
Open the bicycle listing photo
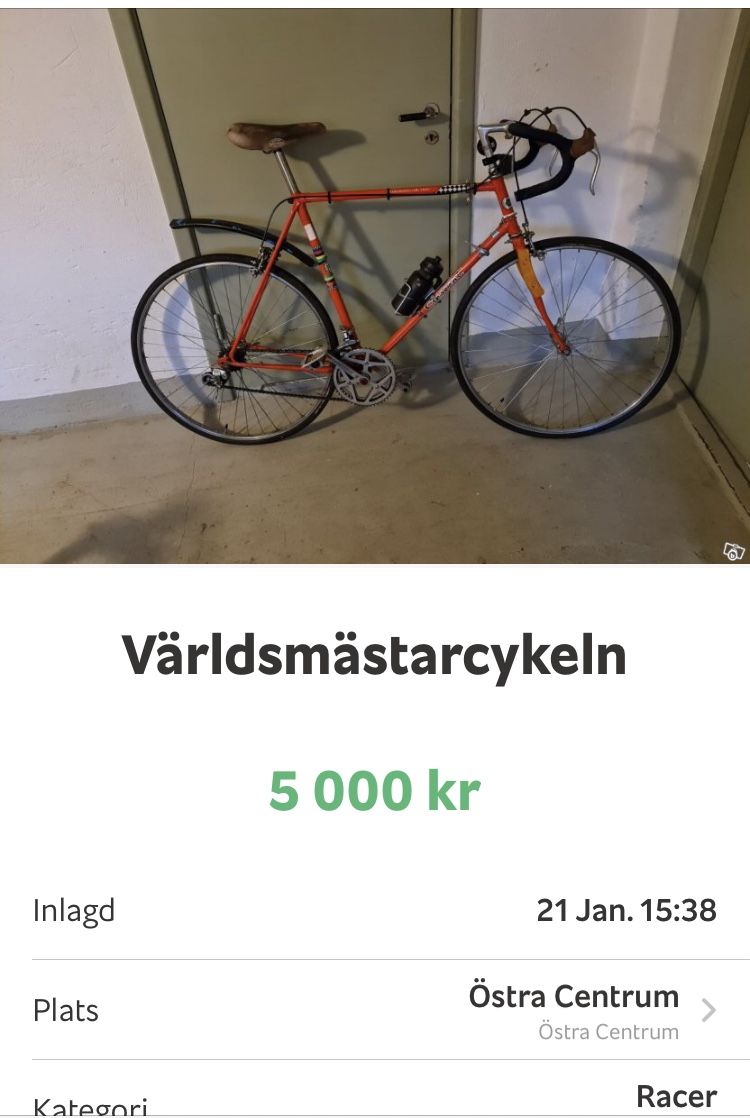pos(375,285)
